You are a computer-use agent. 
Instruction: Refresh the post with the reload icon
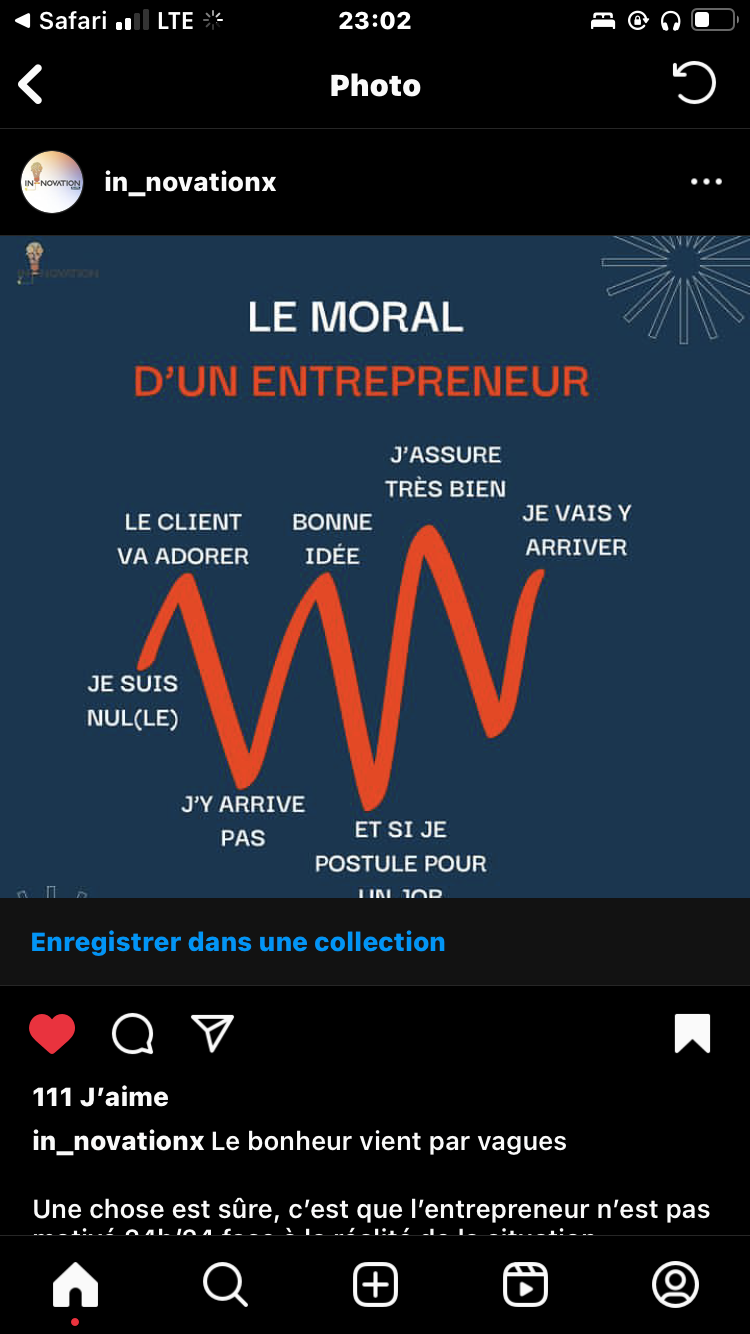pos(694,84)
